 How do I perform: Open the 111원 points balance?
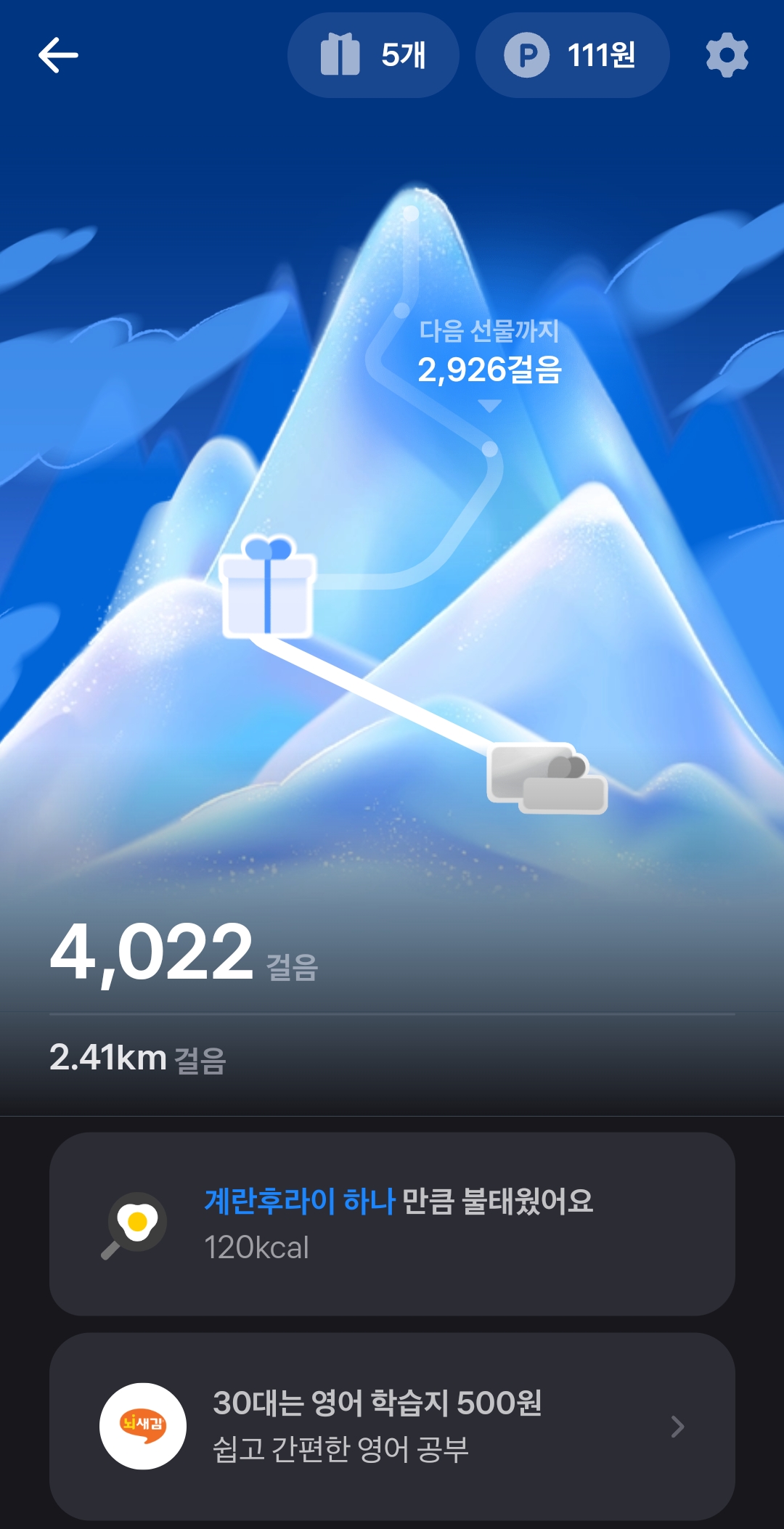coord(572,55)
